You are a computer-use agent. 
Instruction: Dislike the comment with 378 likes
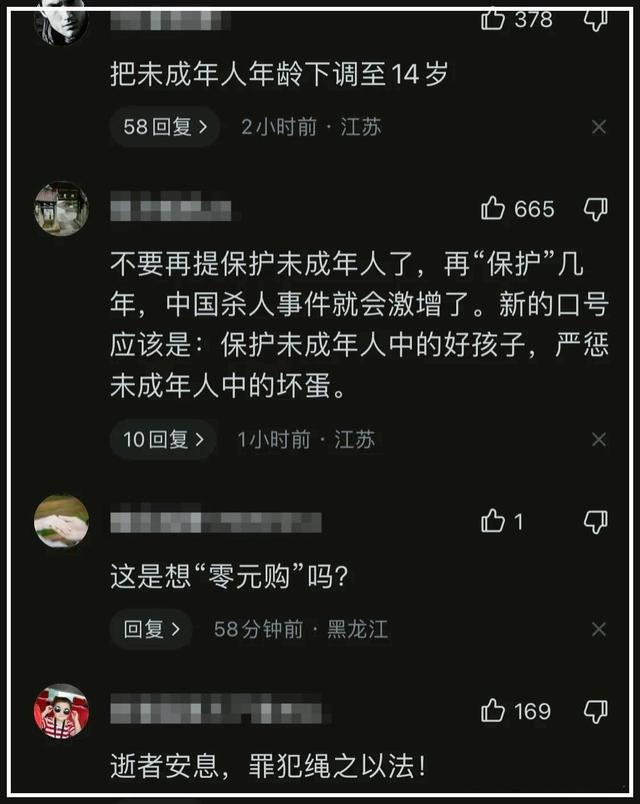click(x=596, y=19)
